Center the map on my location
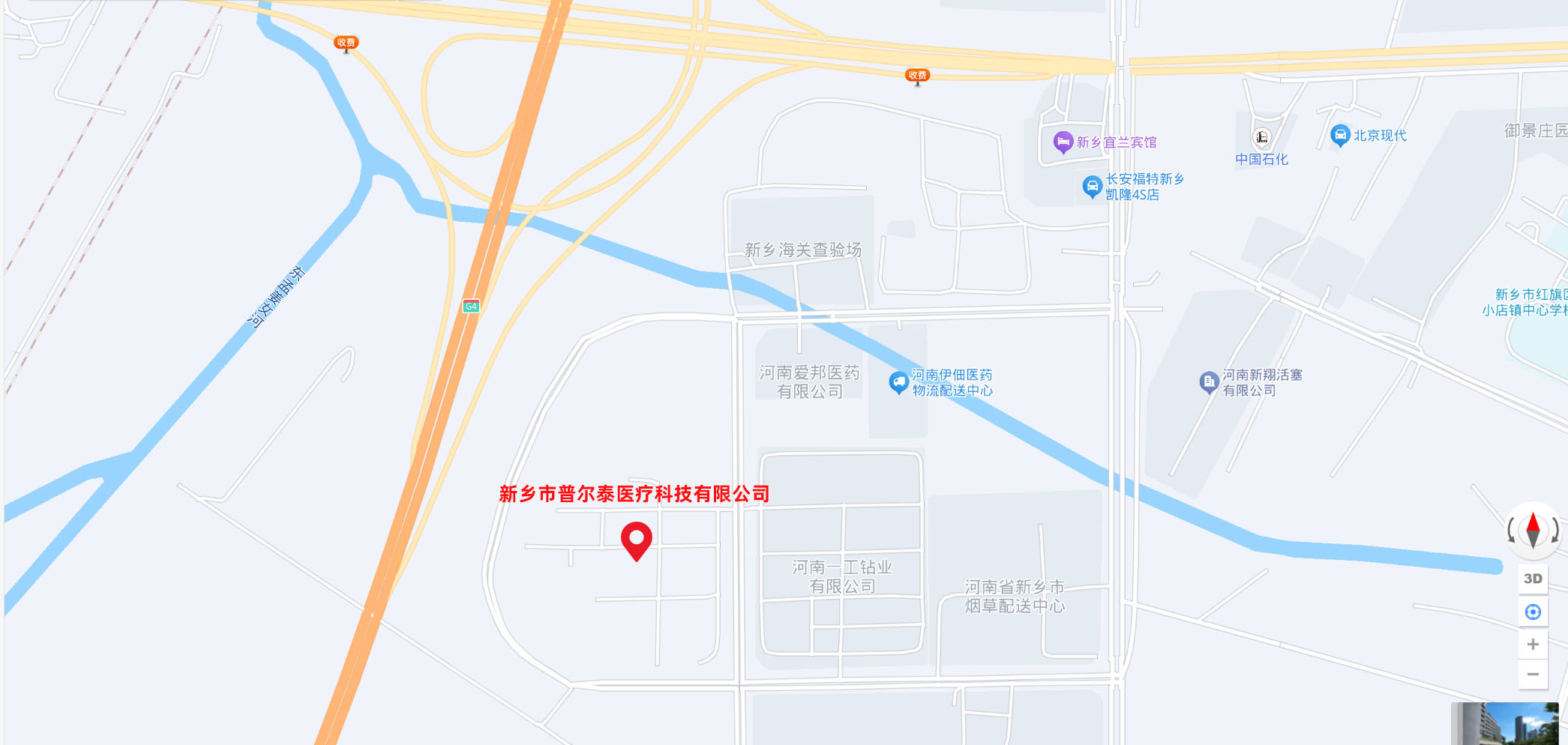 tap(1533, 612)
